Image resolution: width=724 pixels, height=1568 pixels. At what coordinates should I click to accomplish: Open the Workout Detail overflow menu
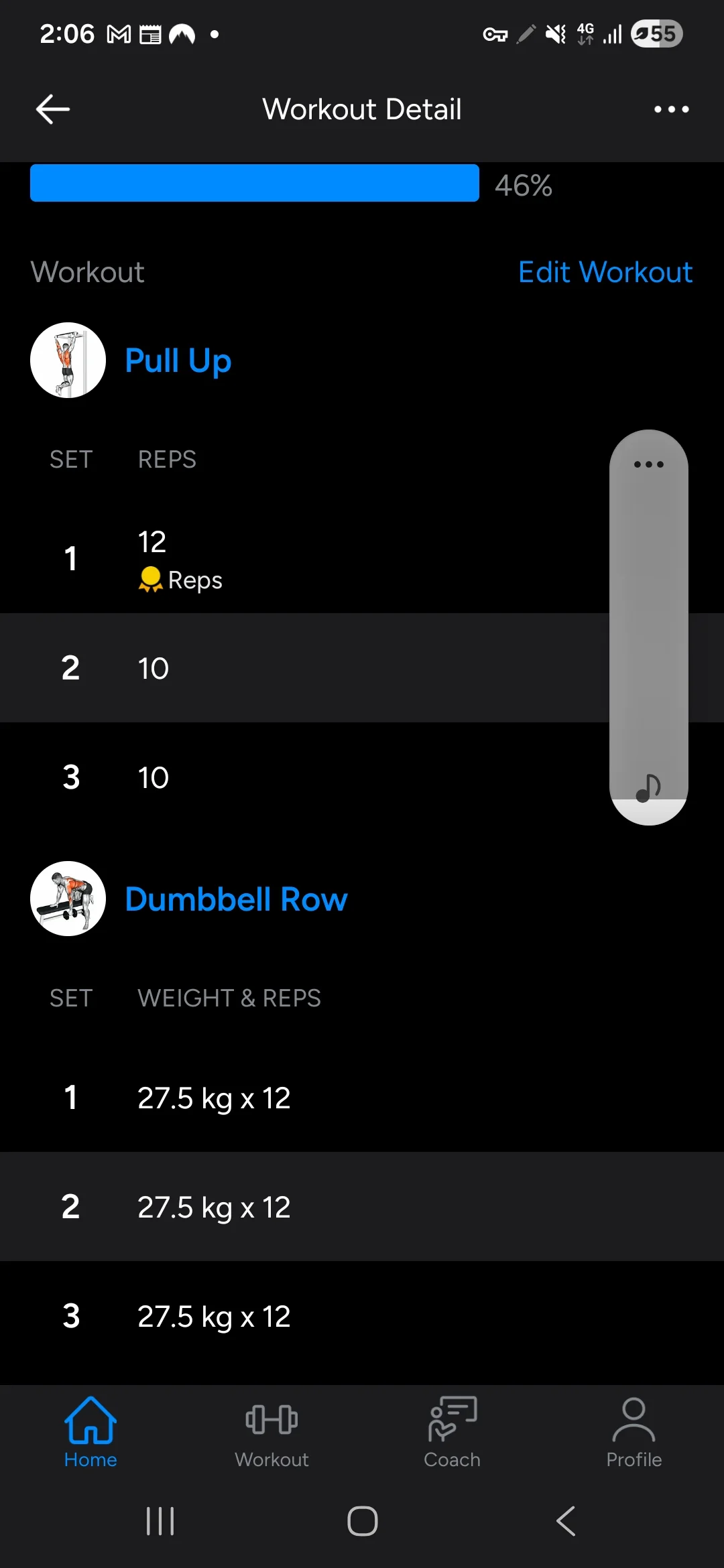[671, 109]
